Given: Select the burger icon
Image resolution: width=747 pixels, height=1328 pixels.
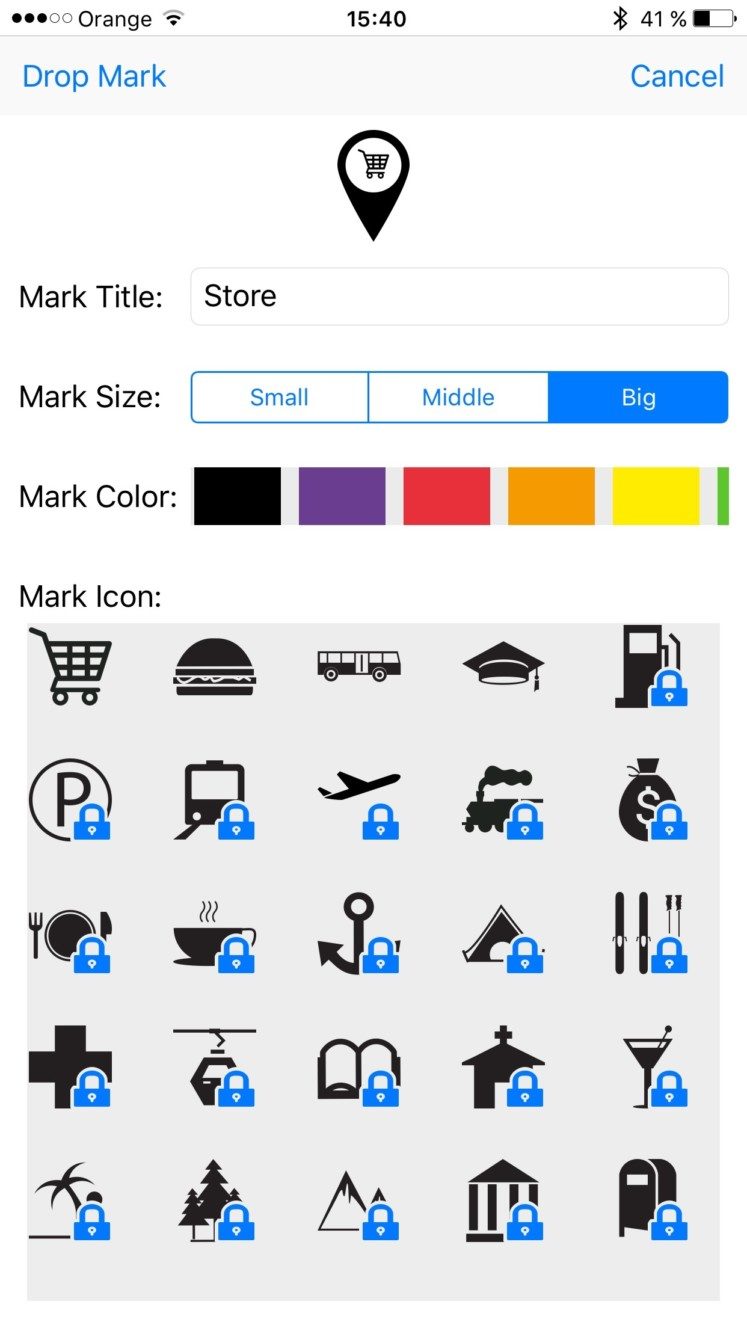Looking at the screenshot, I should tap(215, 666).
